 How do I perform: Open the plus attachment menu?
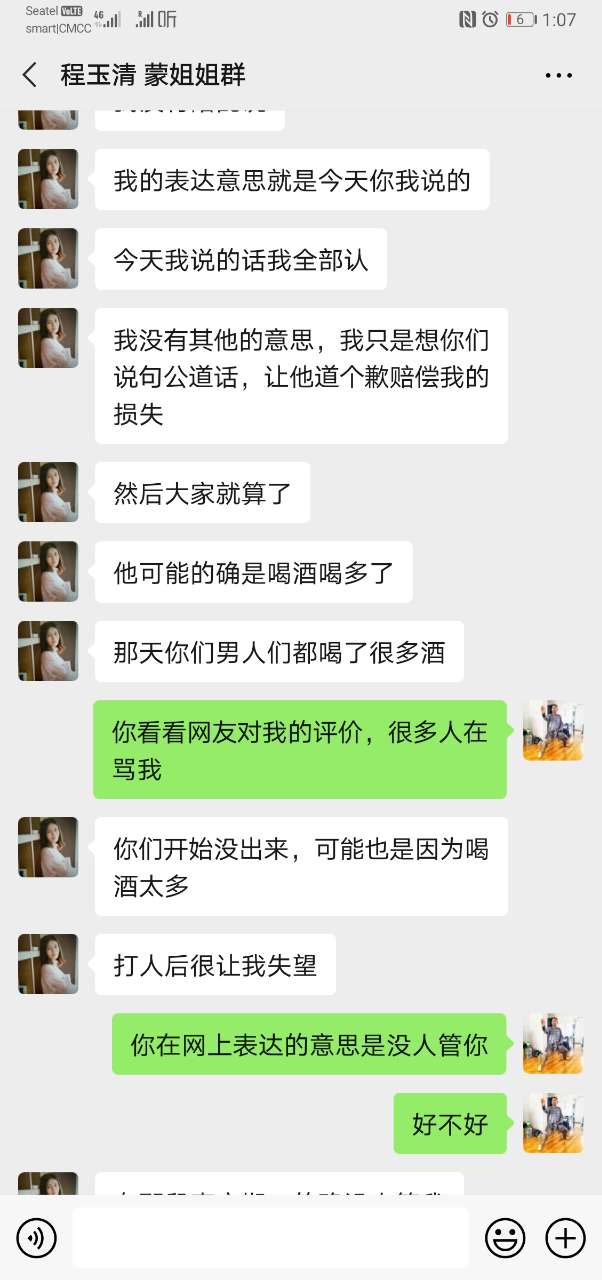coord(565,1238)
